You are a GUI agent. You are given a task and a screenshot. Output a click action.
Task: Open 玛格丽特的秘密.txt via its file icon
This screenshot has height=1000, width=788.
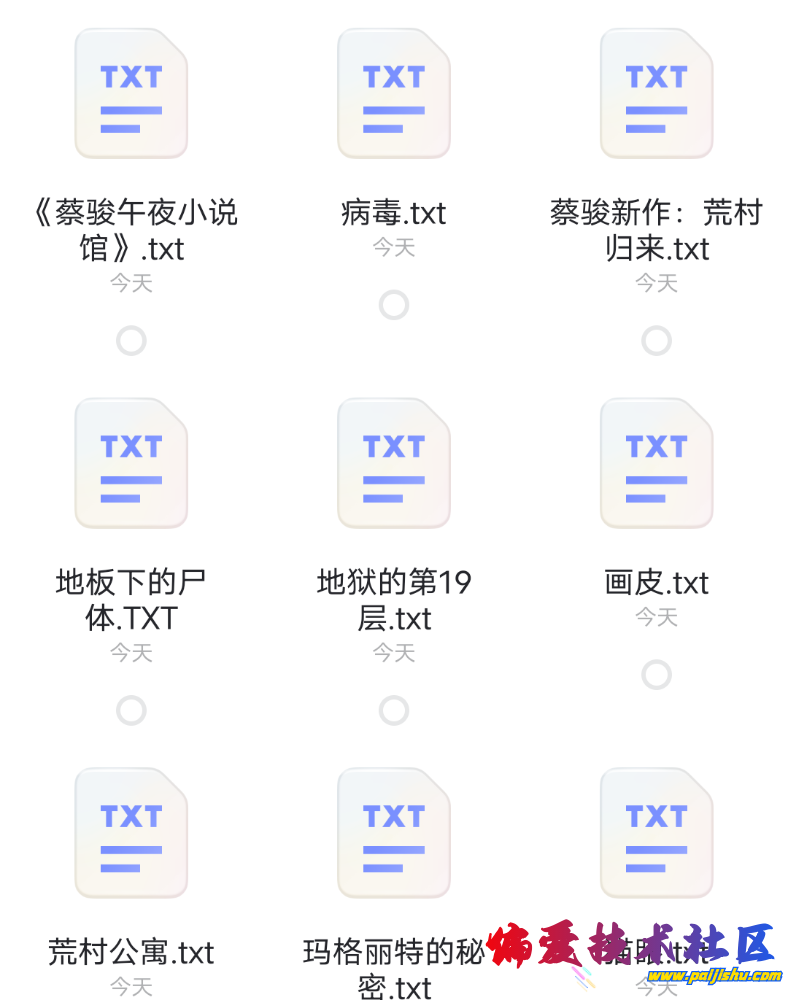click(393, 833)
